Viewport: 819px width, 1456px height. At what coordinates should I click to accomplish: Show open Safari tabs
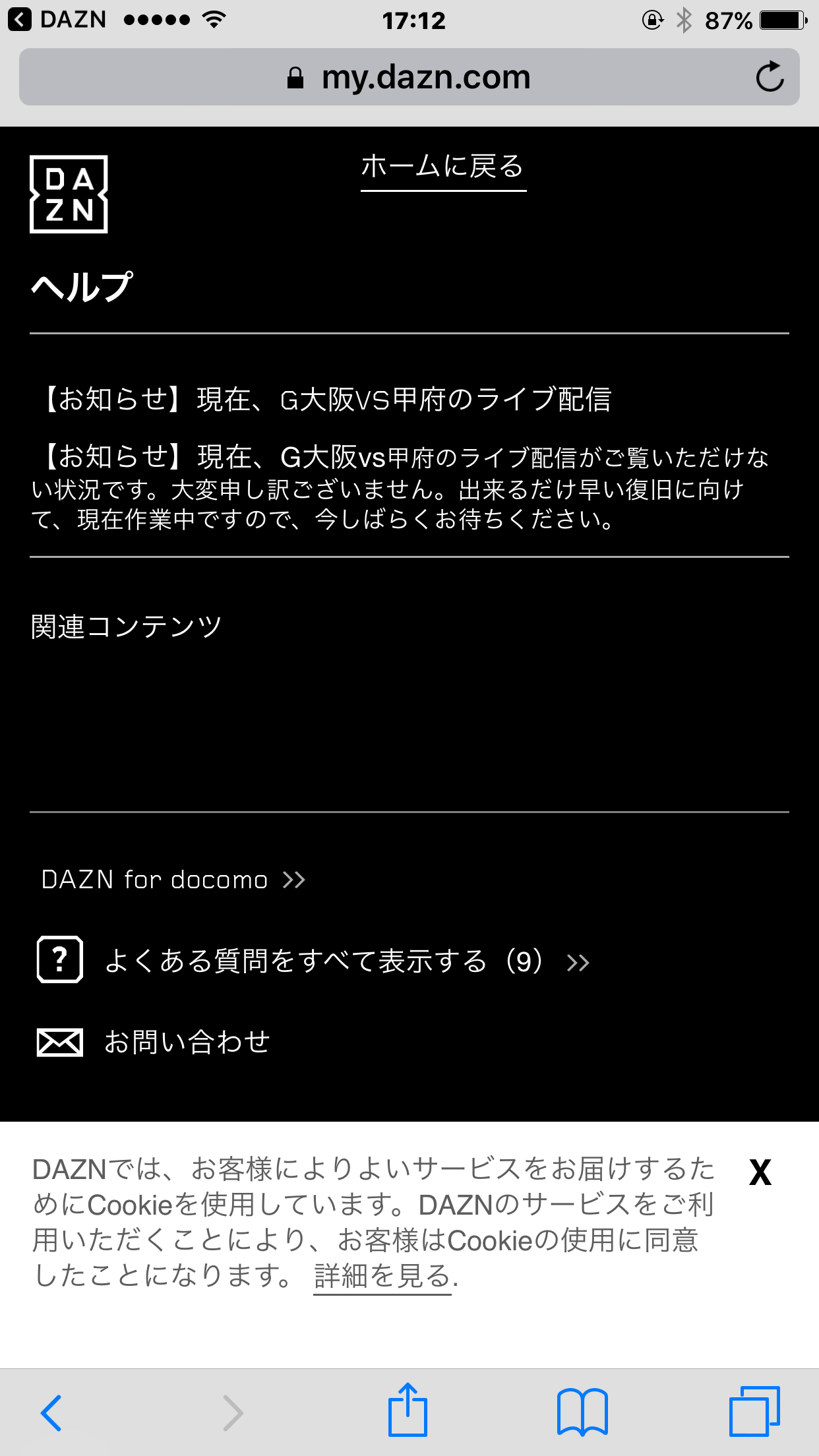(x=754, y=1412)
